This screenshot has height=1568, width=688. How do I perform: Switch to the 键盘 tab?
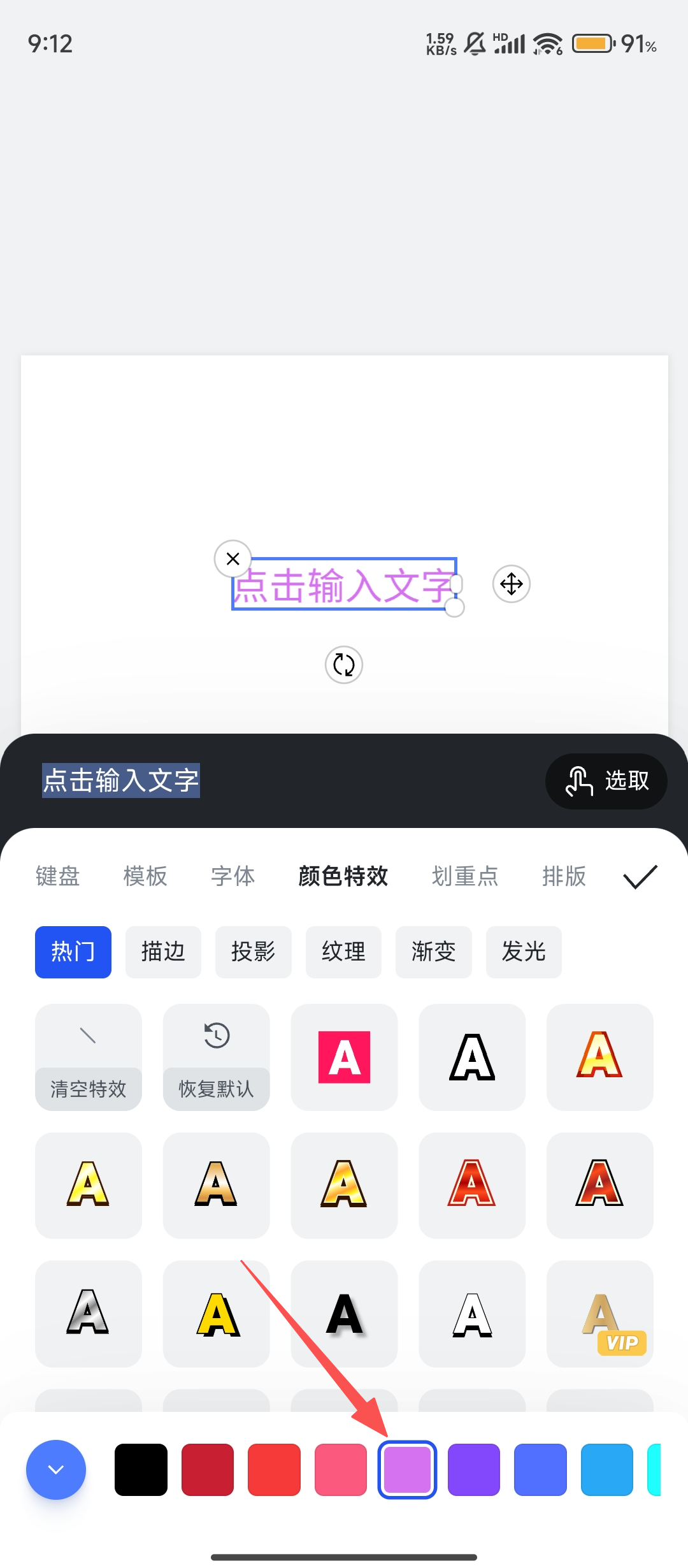click(57, 876)
